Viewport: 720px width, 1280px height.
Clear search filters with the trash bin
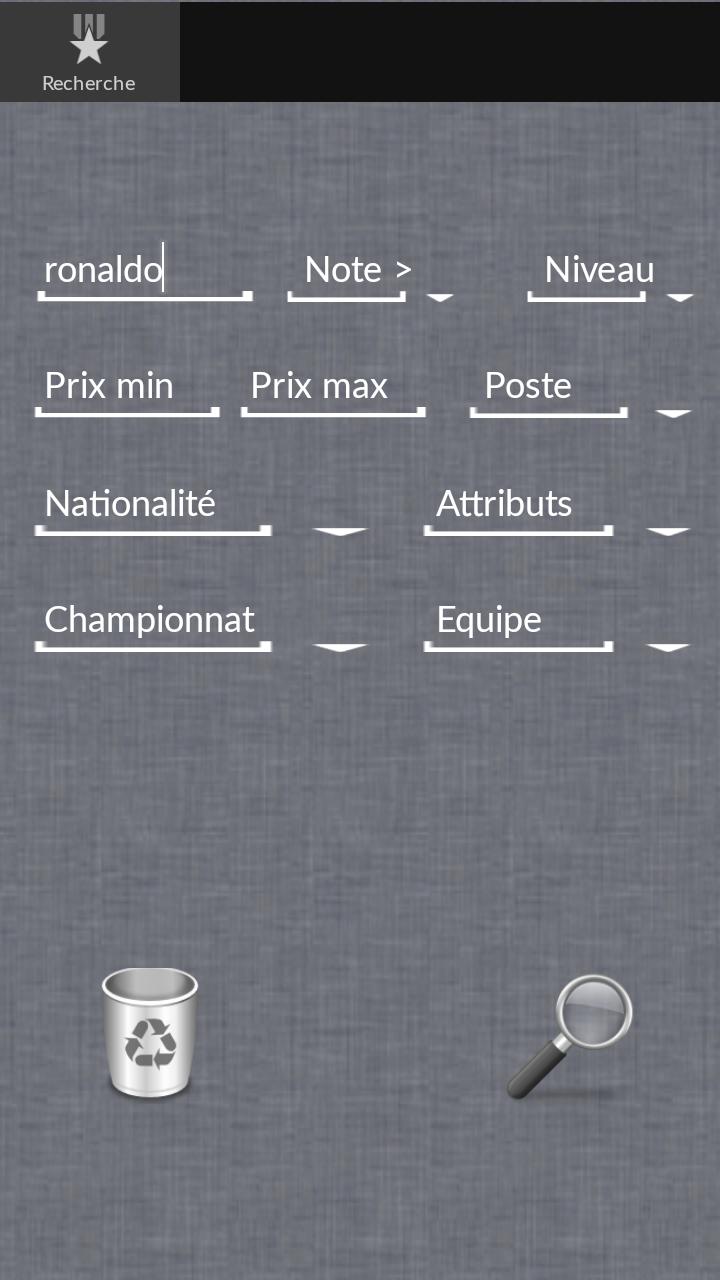click(x=150, y=1032)
